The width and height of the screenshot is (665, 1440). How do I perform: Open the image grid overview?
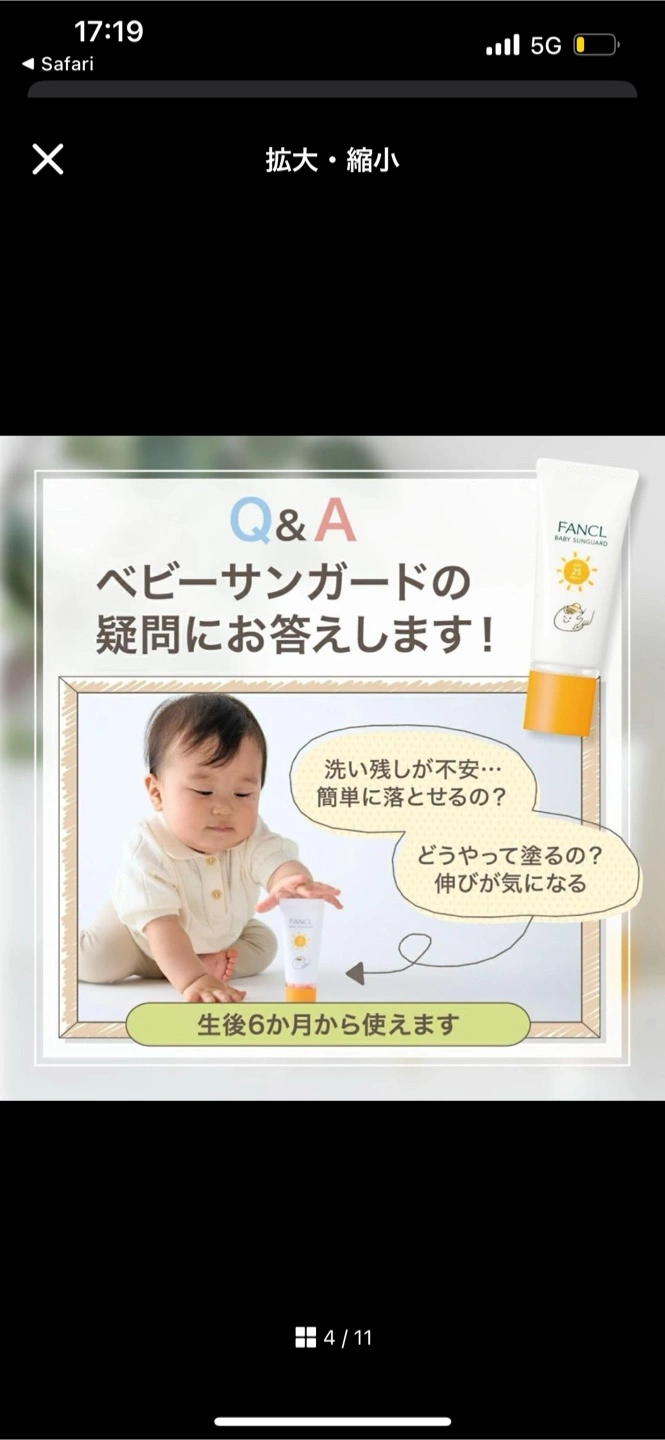(x=306, y=1338)
